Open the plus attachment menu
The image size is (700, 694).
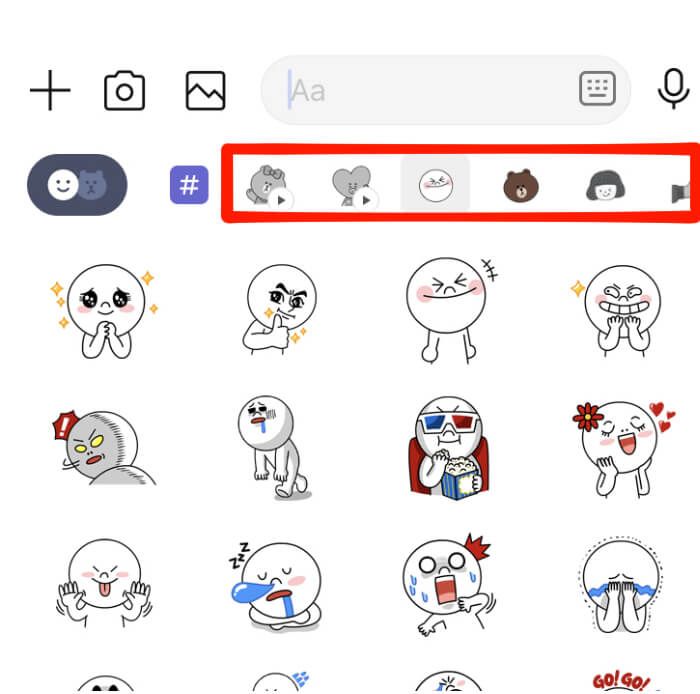(x=50, y=92)
